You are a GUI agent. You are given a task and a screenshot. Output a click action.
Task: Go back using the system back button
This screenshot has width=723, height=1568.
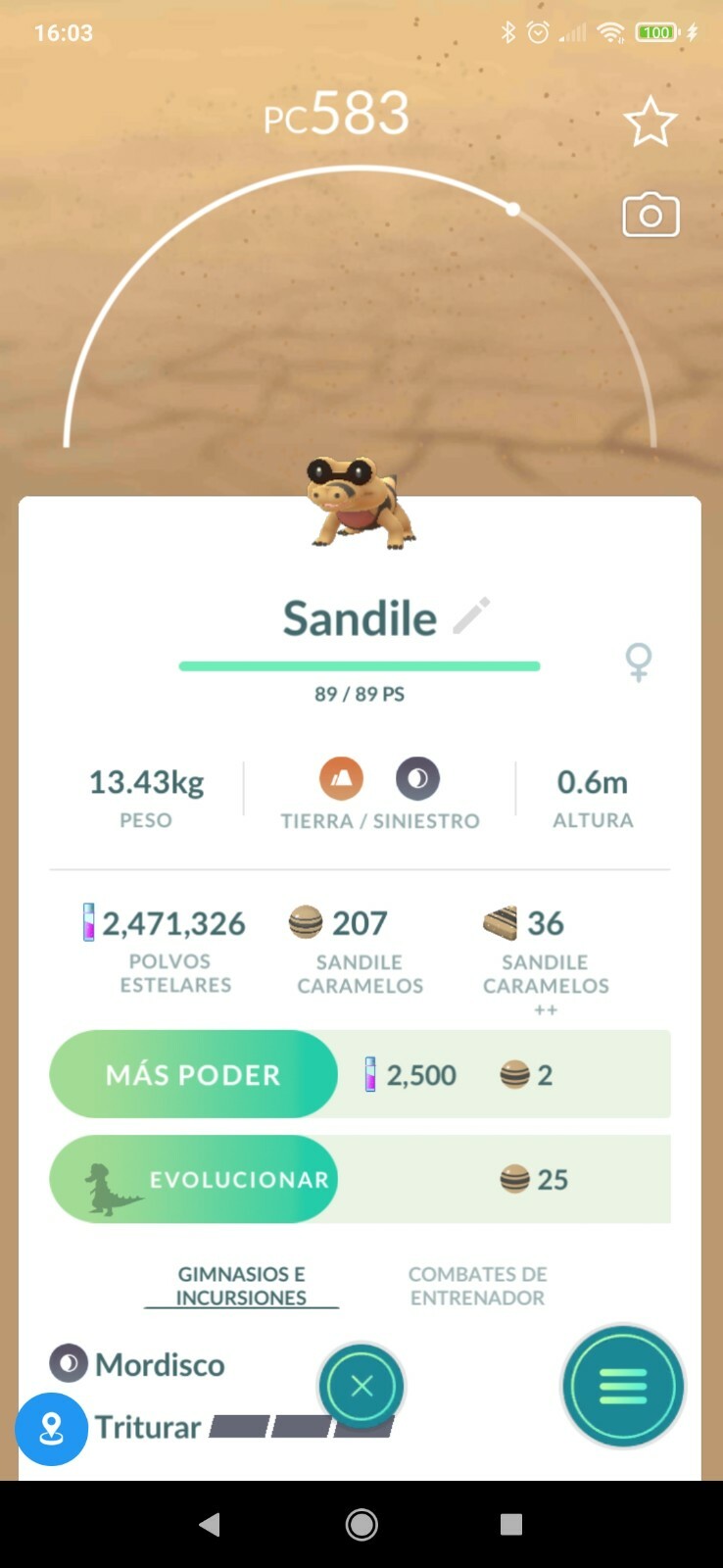[x=210, y=1524]
